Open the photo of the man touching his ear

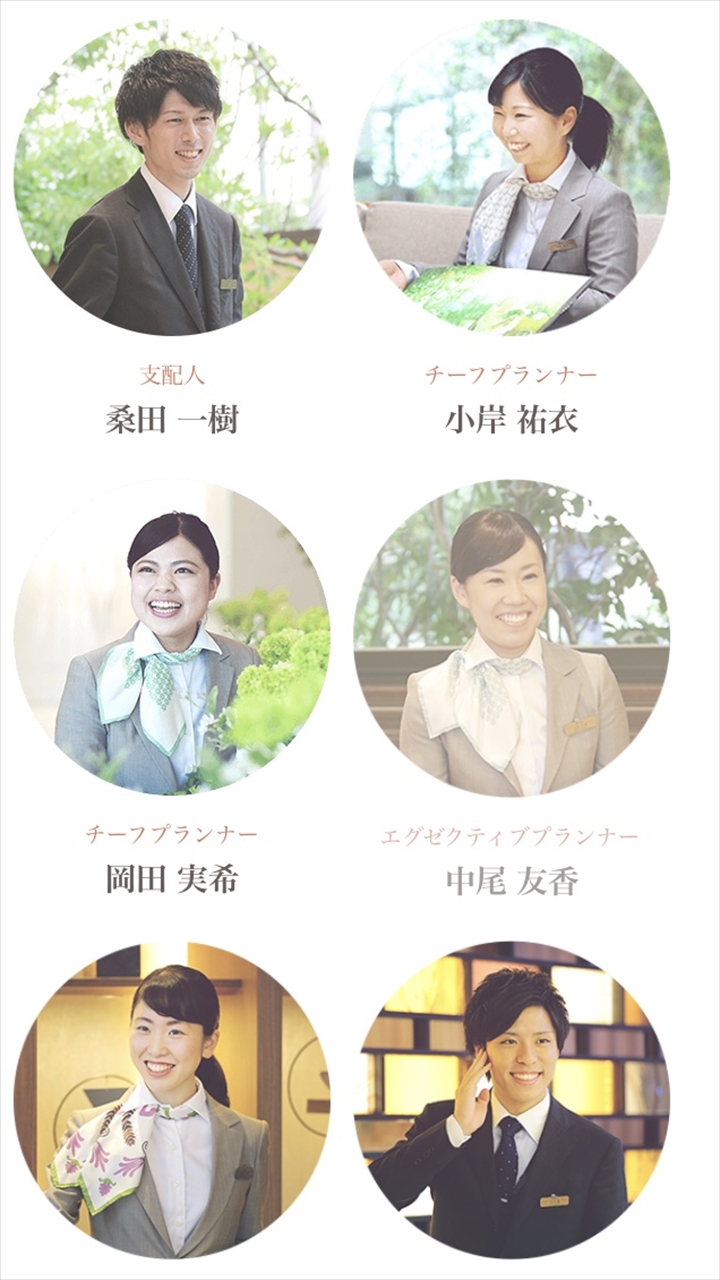pos(512,1099)
